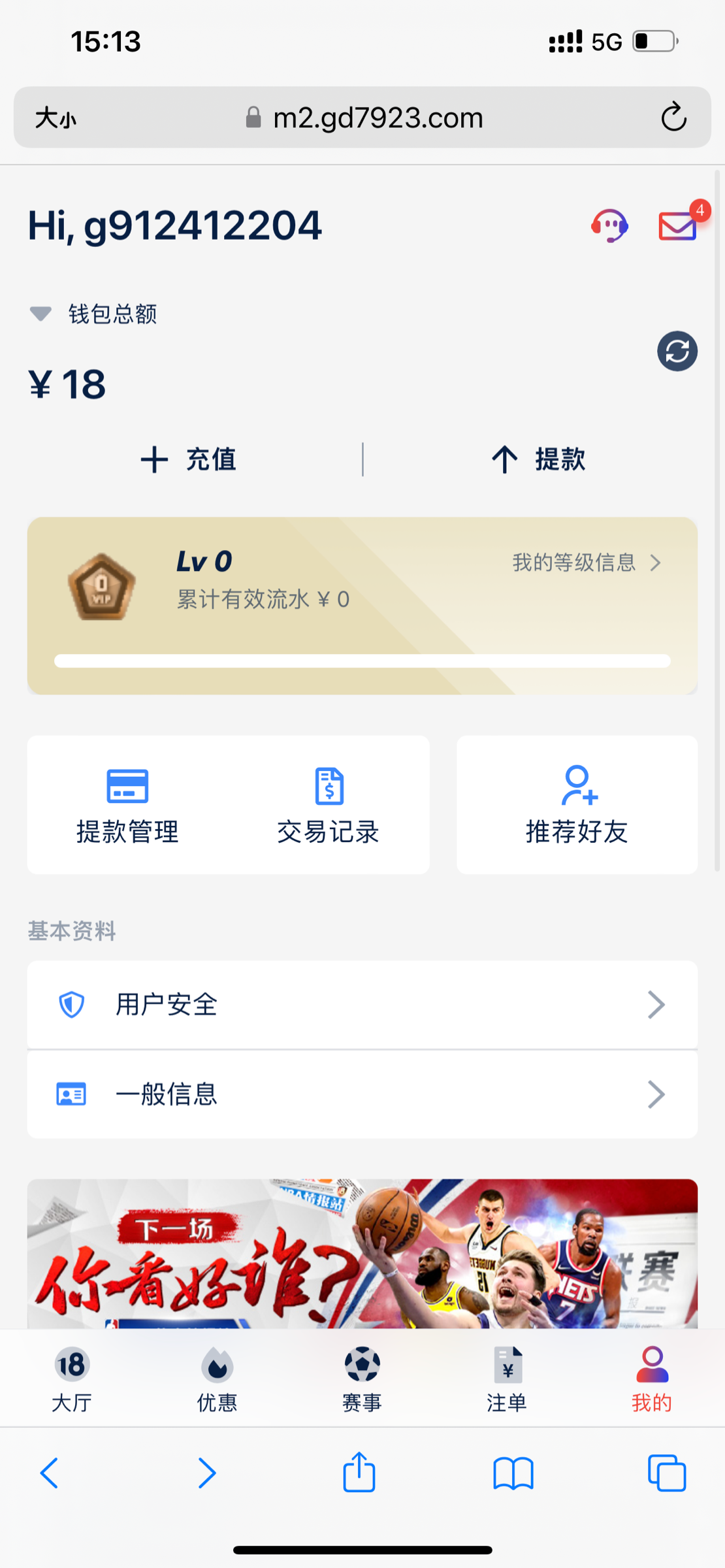Expand the 钱包总额 wallet dropdown
The height and width of the screenshot is (1568, 725).
pyautogui.click(x=41, y=314)
